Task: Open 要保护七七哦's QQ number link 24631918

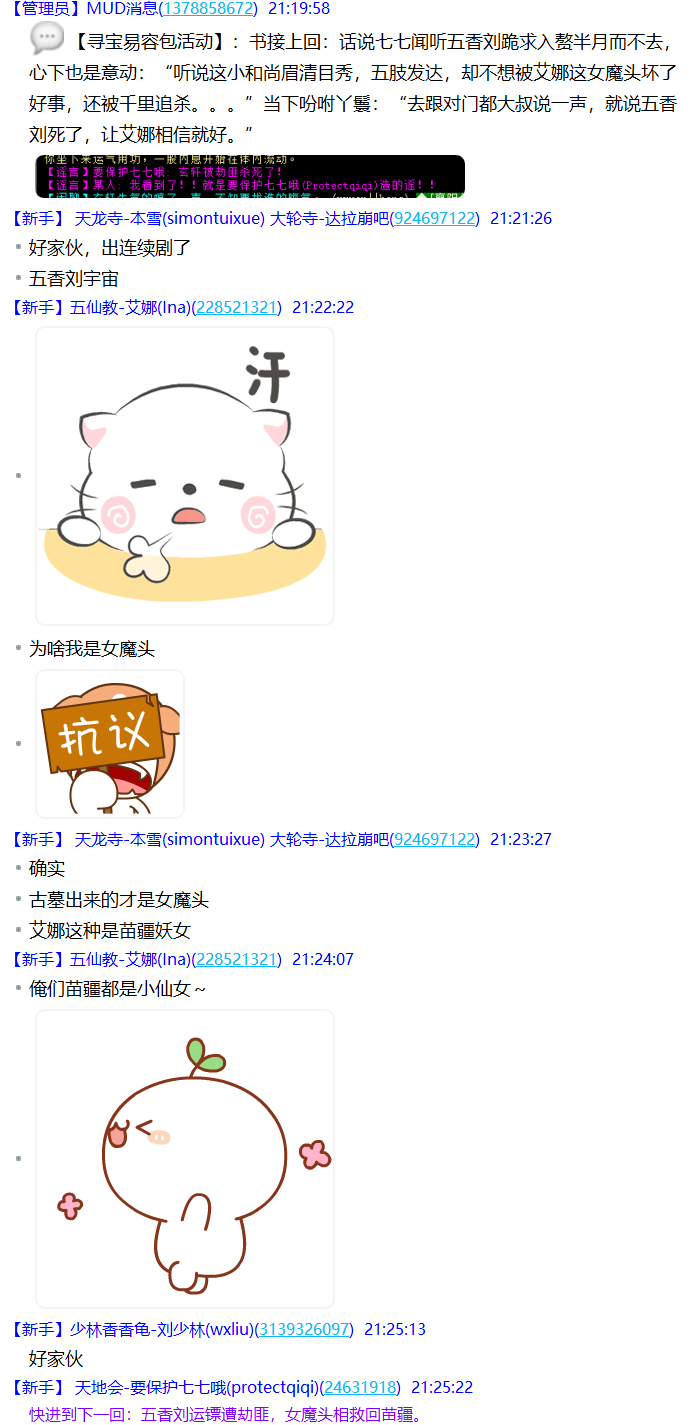Action: [x=360, y=1388]
